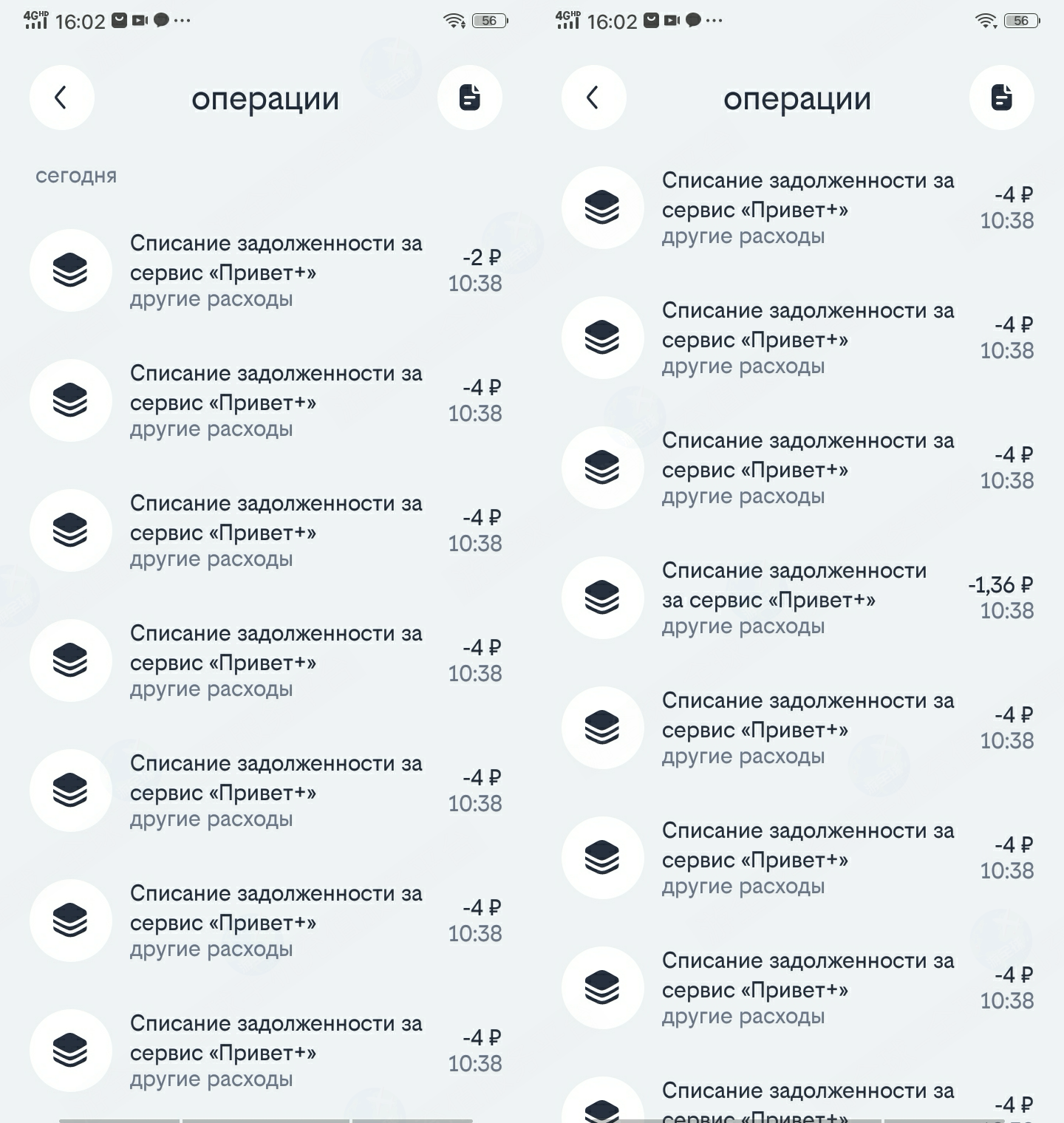Screen dimensions: 1064x1123
Task: Go back from the right операции screen
Action: point(593,98)
